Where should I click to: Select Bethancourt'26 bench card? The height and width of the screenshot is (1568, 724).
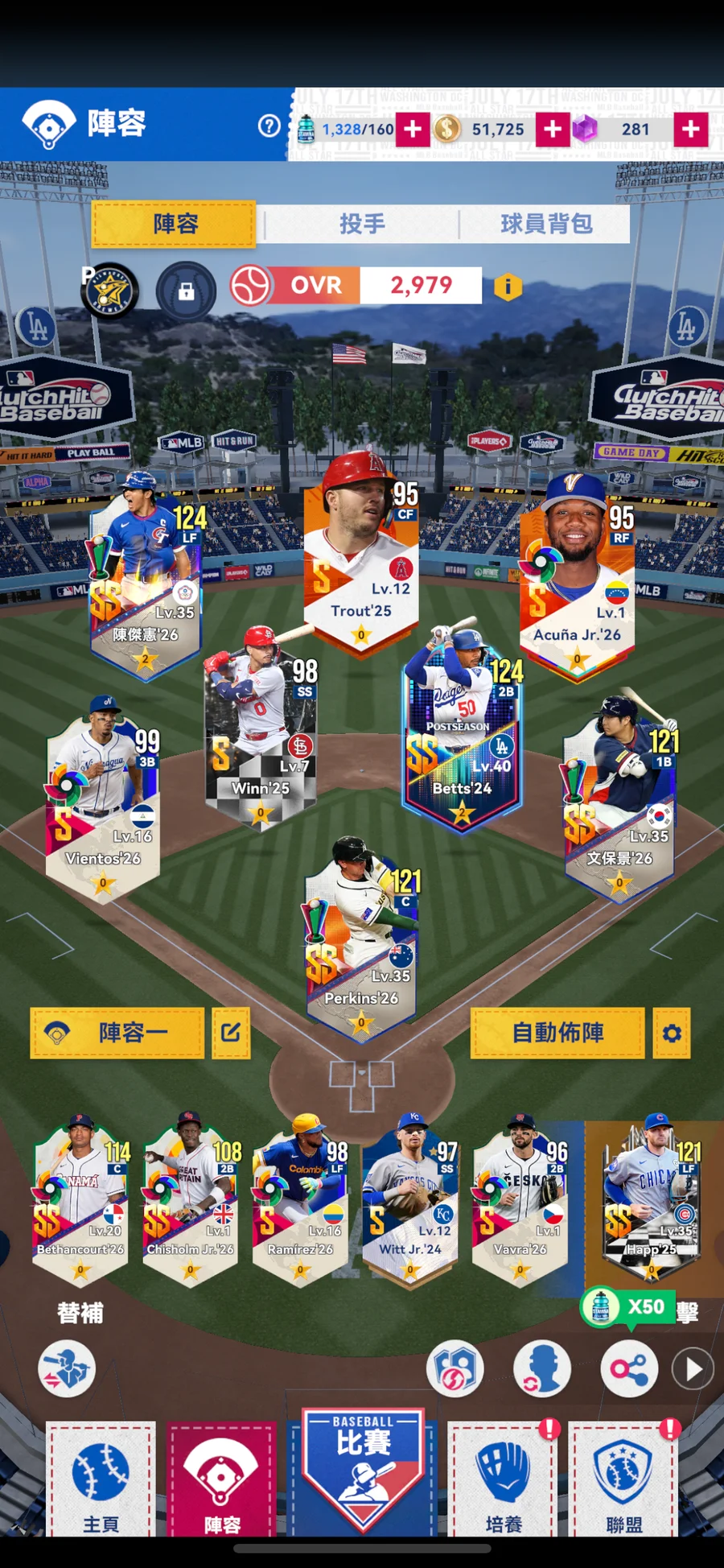point(80,1199)
